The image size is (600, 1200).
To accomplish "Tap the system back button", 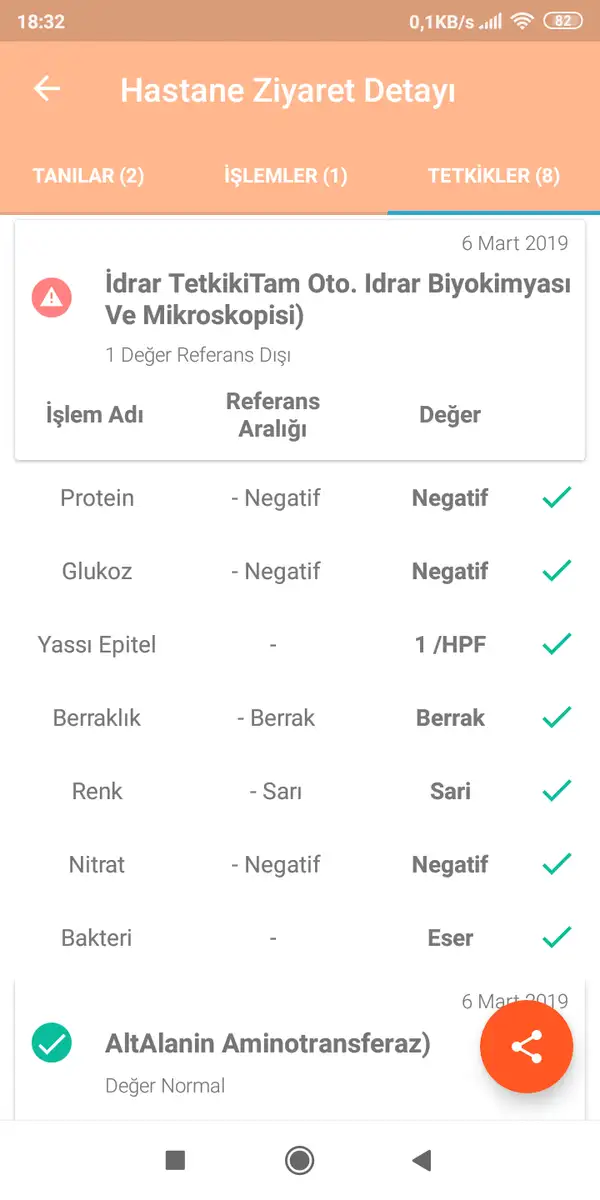I will click(x=422, y=1160).
